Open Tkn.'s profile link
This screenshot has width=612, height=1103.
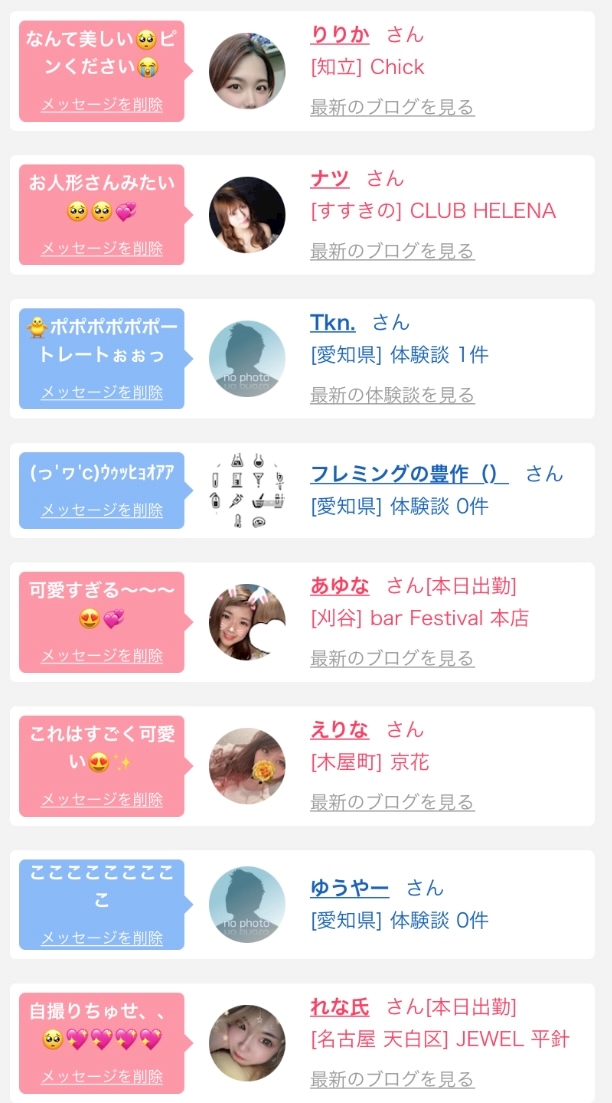point(333,323)
